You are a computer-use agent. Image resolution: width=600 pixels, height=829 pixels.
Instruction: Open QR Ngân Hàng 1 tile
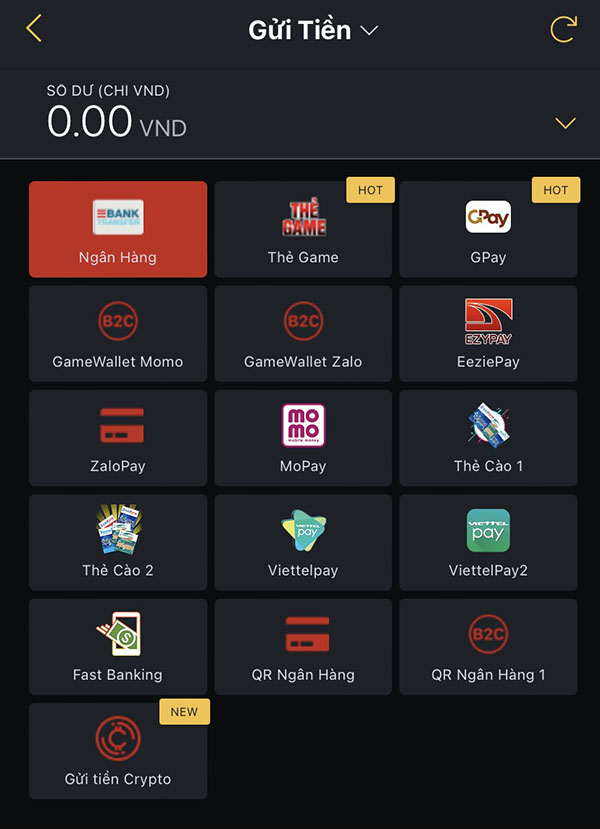tap(488, 646)
